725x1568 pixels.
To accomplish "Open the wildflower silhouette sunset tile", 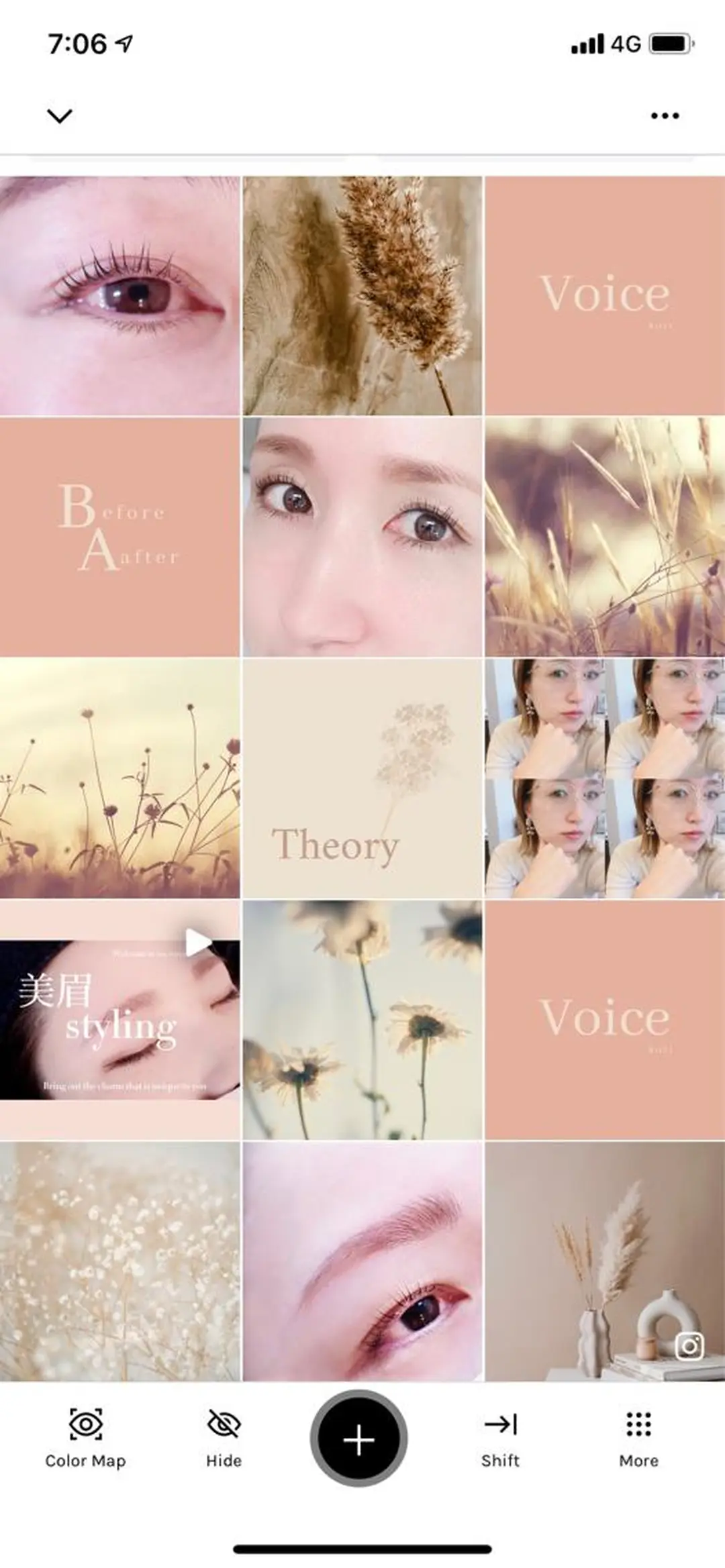I will tap(119, 778).
